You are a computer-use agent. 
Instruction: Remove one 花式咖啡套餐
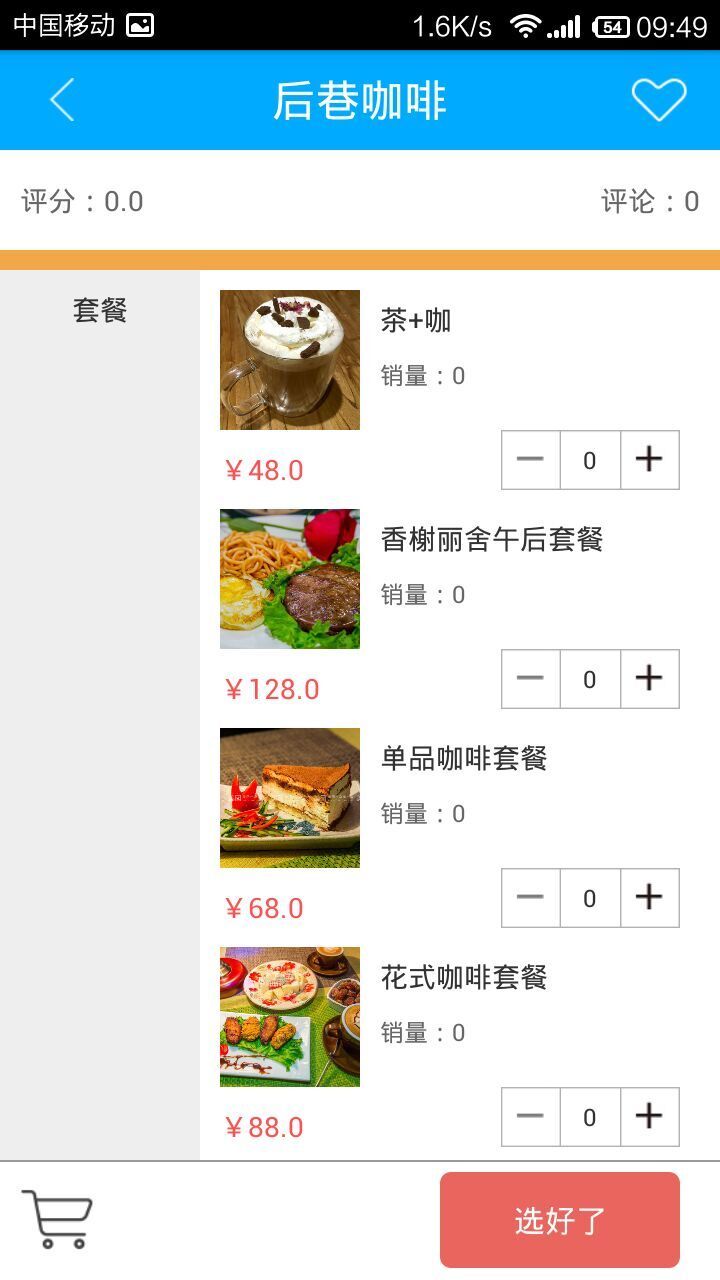[x=530, y=1117]
